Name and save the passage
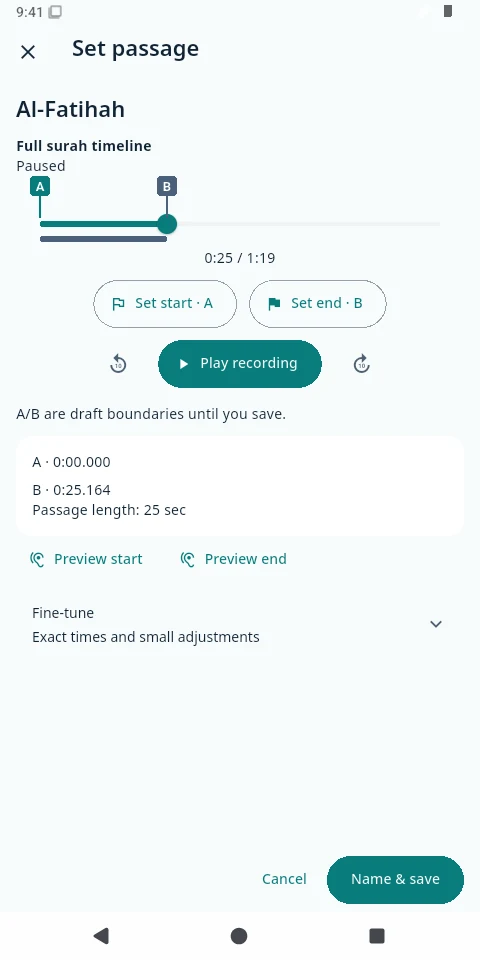480x960 pixels. [x=396, y=879]
